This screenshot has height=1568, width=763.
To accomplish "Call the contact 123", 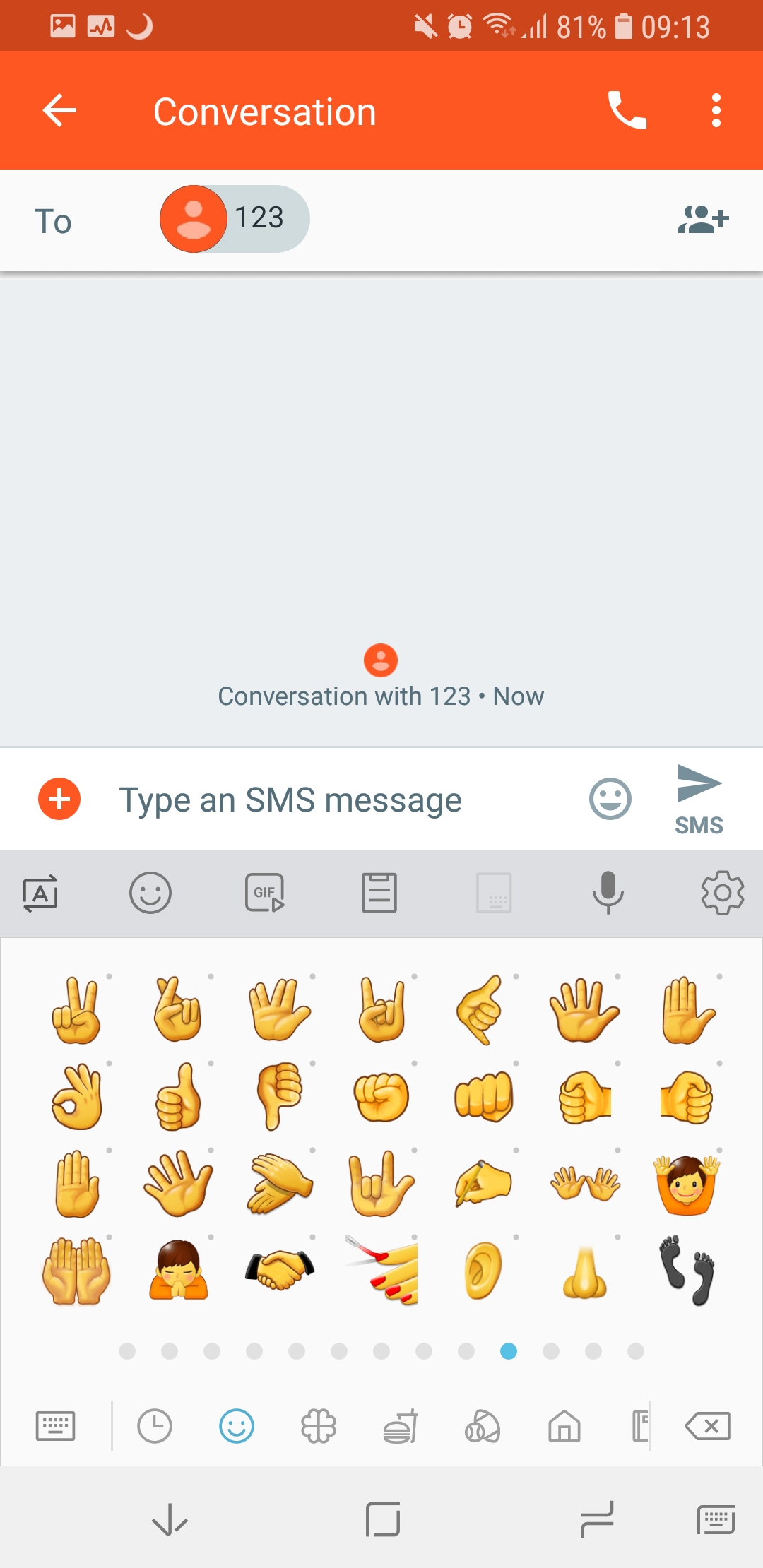I will pyautogui.click(x=627, y=110).
